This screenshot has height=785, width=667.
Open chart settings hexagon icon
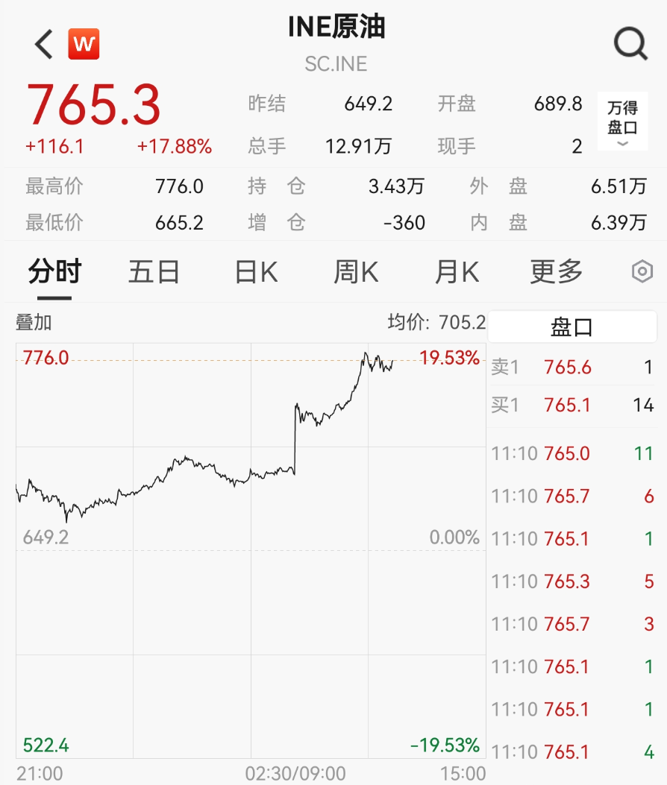(643, 272)
